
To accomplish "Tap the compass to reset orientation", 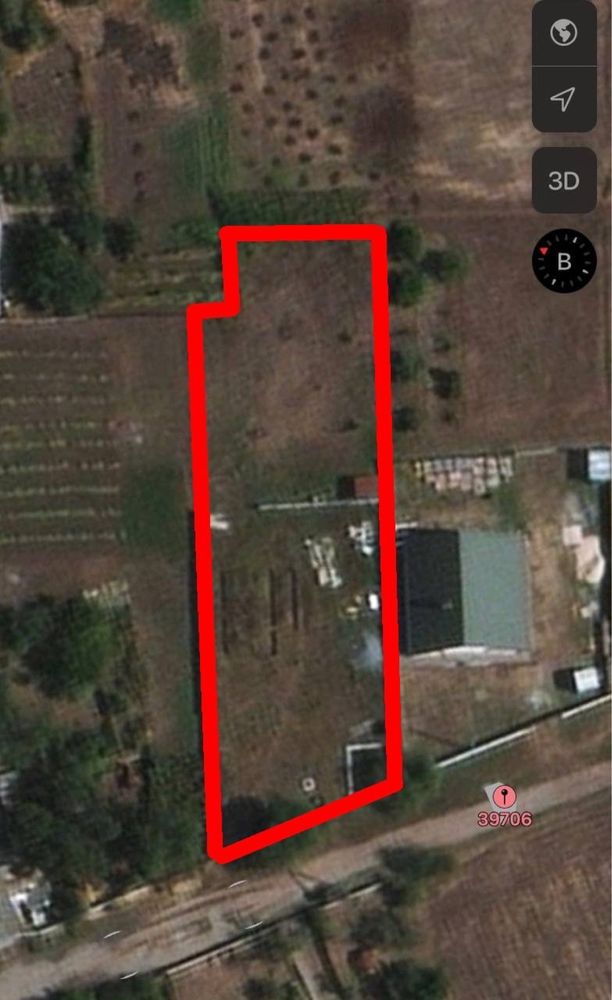I will coord(564,261).
